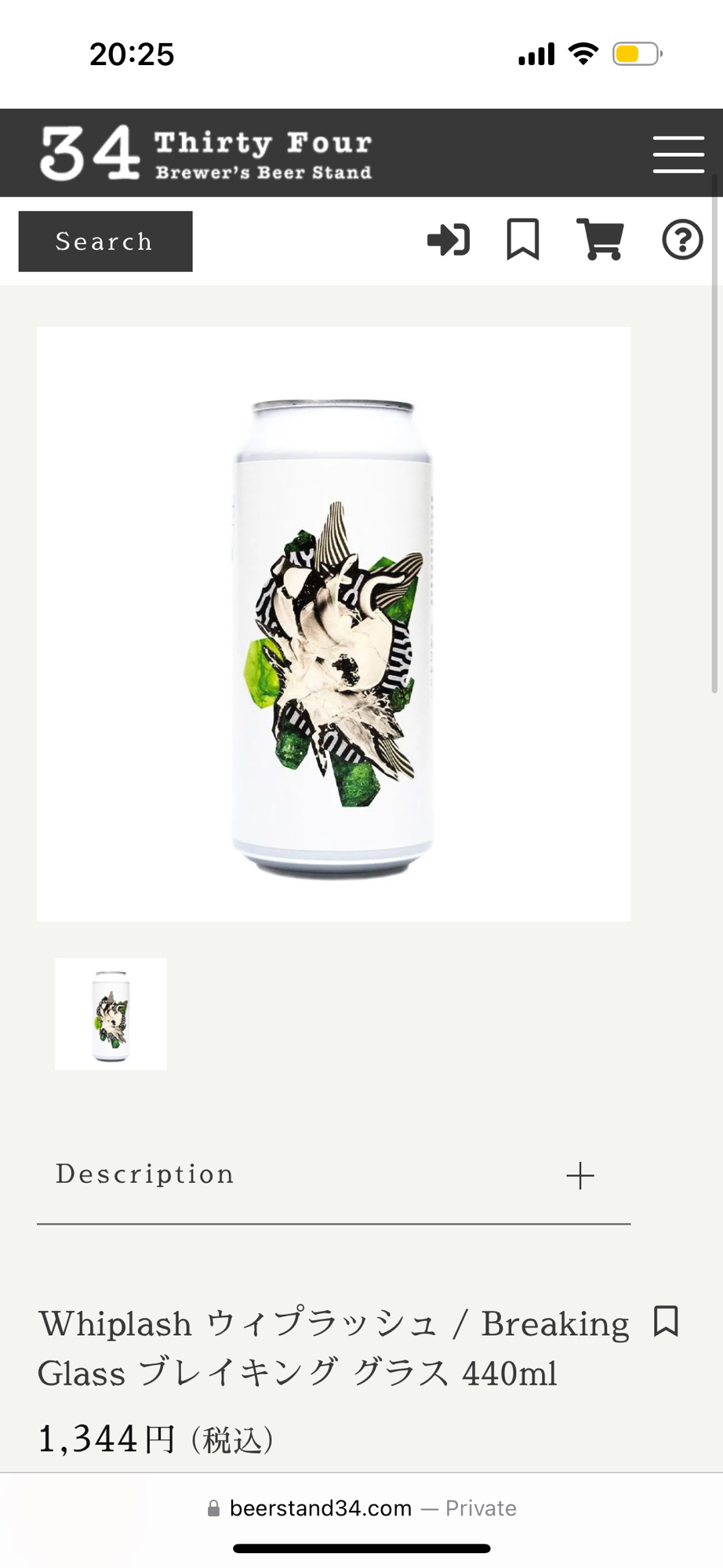Open the shopping cart

(x=600, y=239)
